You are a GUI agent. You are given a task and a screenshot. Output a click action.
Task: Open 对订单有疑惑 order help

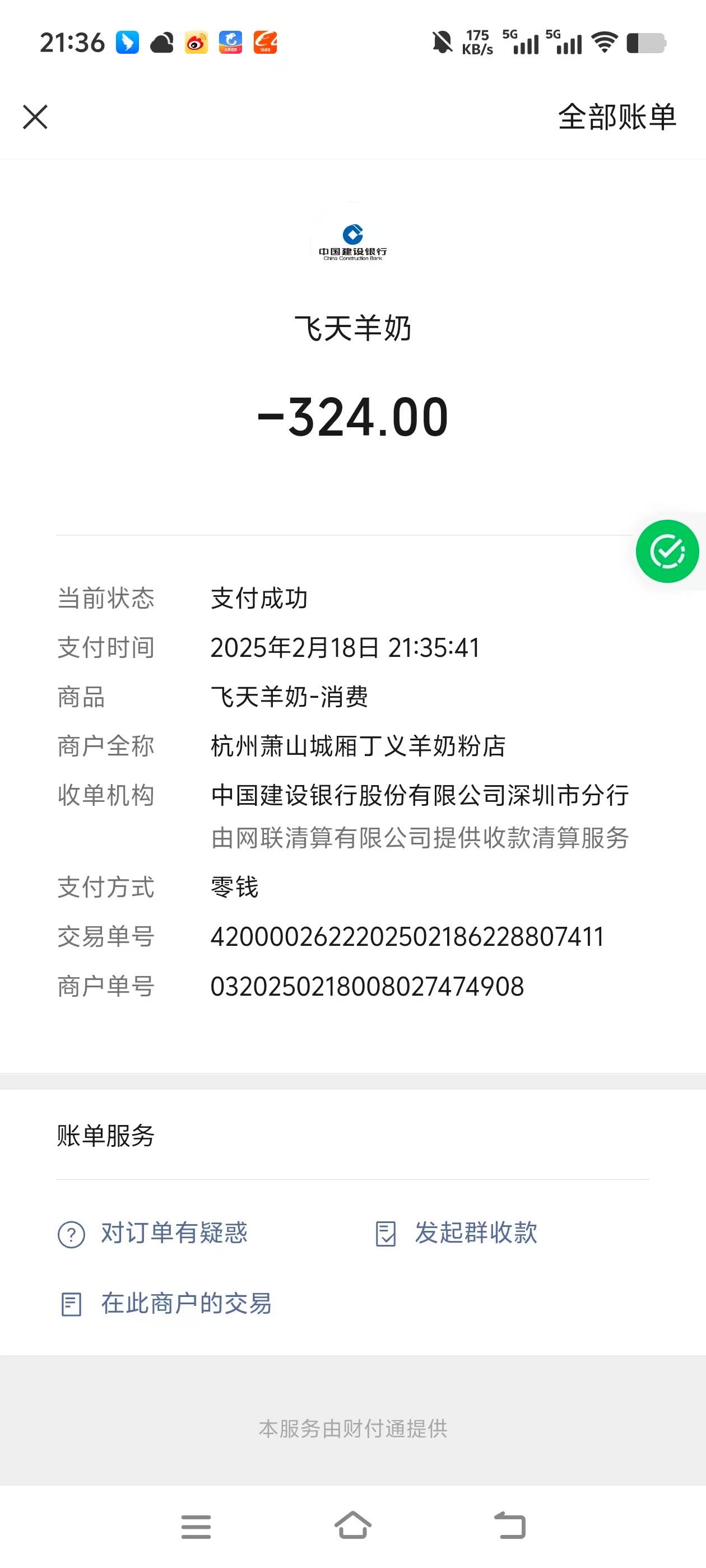coord(153,1233)
